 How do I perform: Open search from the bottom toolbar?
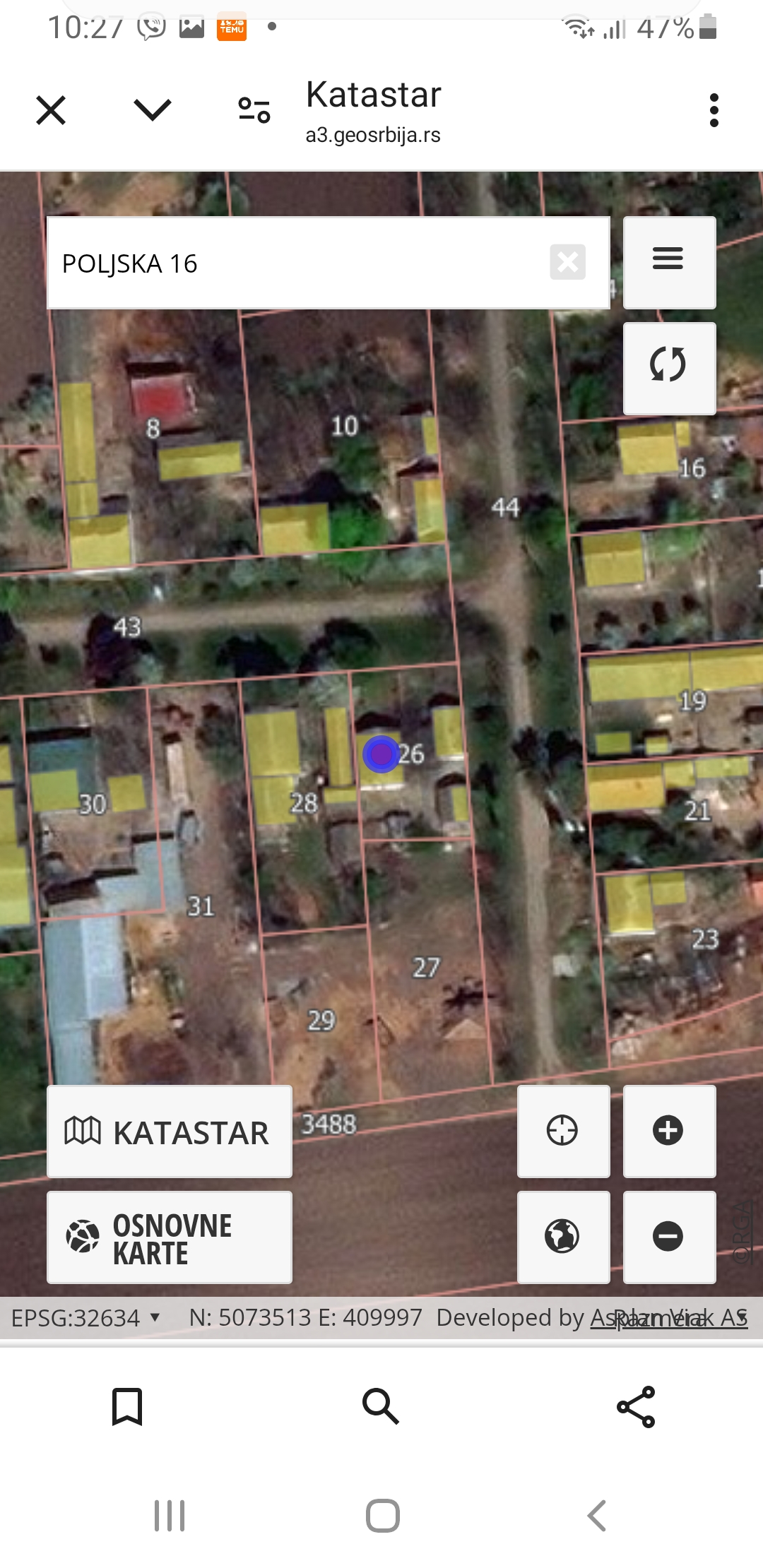point(381,1407)
